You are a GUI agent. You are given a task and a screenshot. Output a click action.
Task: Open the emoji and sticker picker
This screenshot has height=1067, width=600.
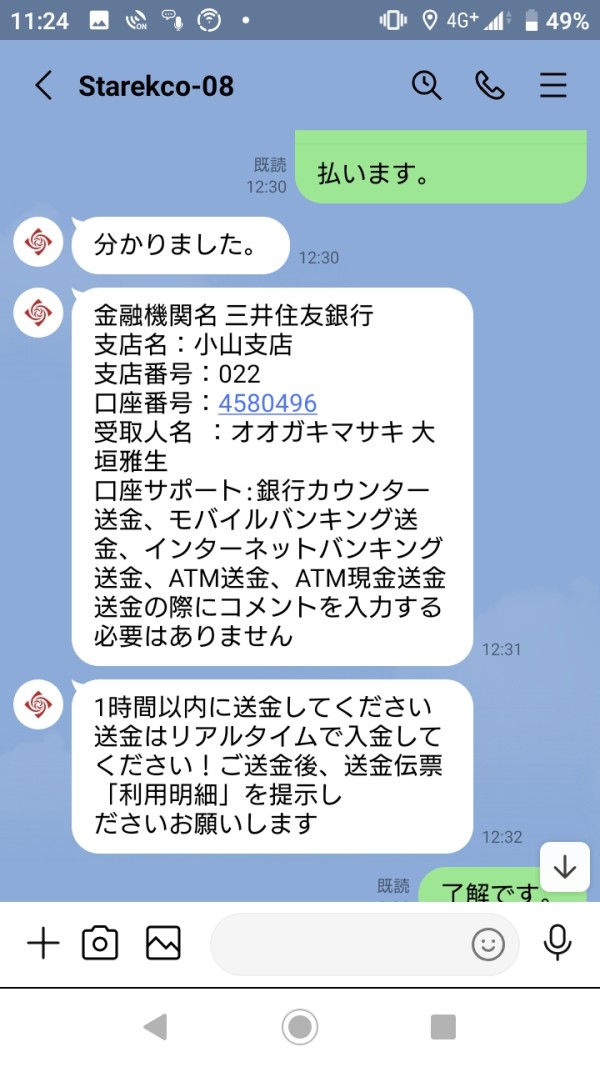(x=488, y=945)
